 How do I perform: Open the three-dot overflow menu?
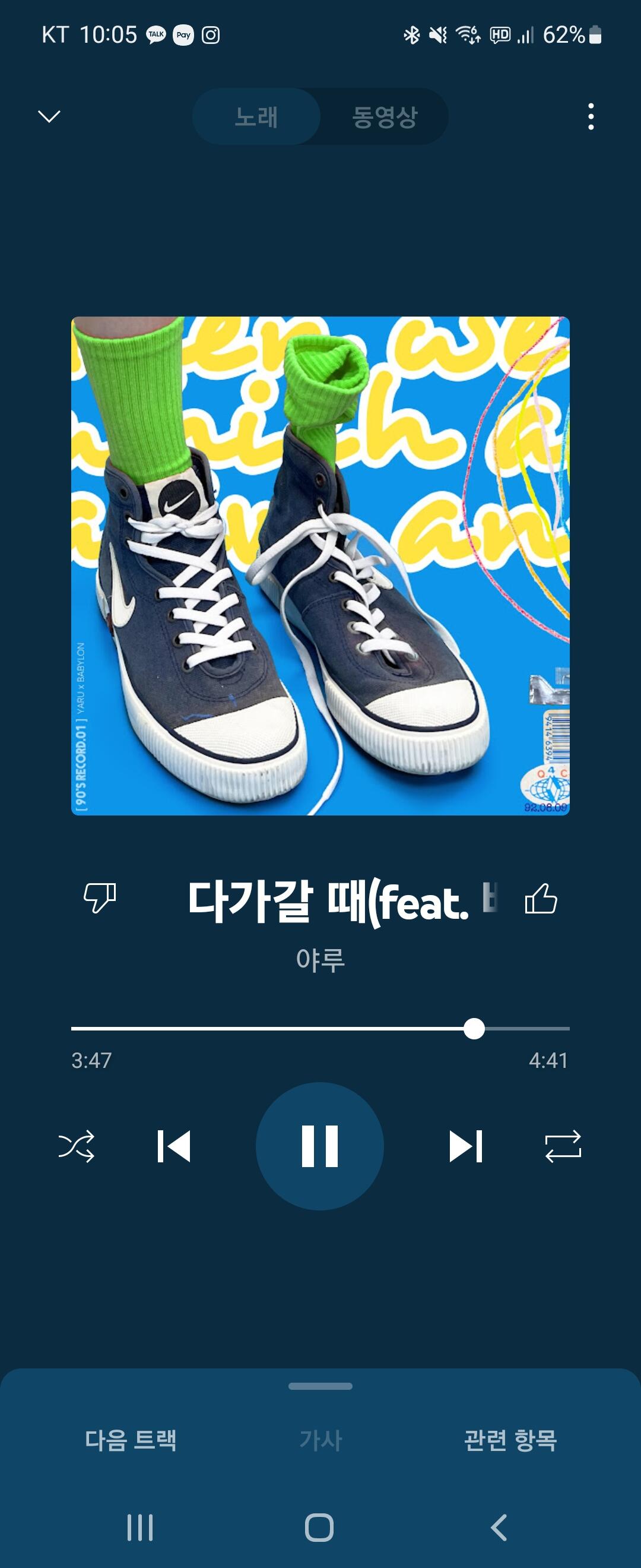591,116
